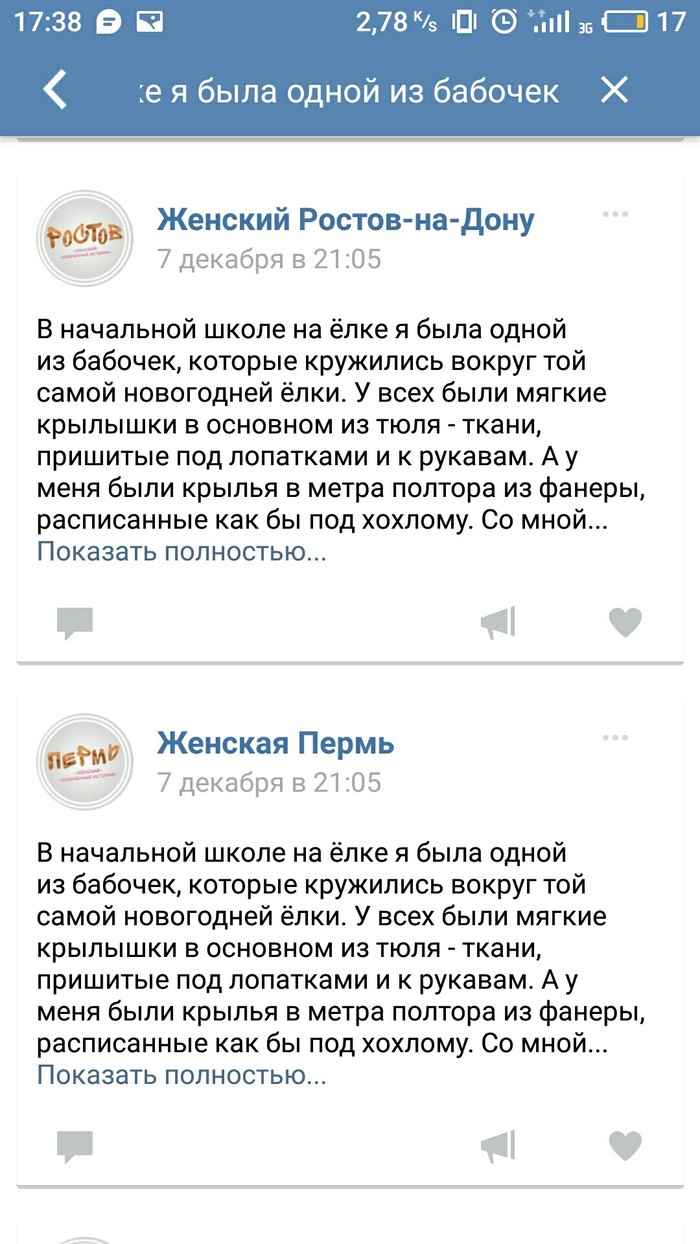This screenshot has width=700, height=1244.
Task: Share the Женский Ростов-на-Дону post
Action: click(x=498, y=623)
